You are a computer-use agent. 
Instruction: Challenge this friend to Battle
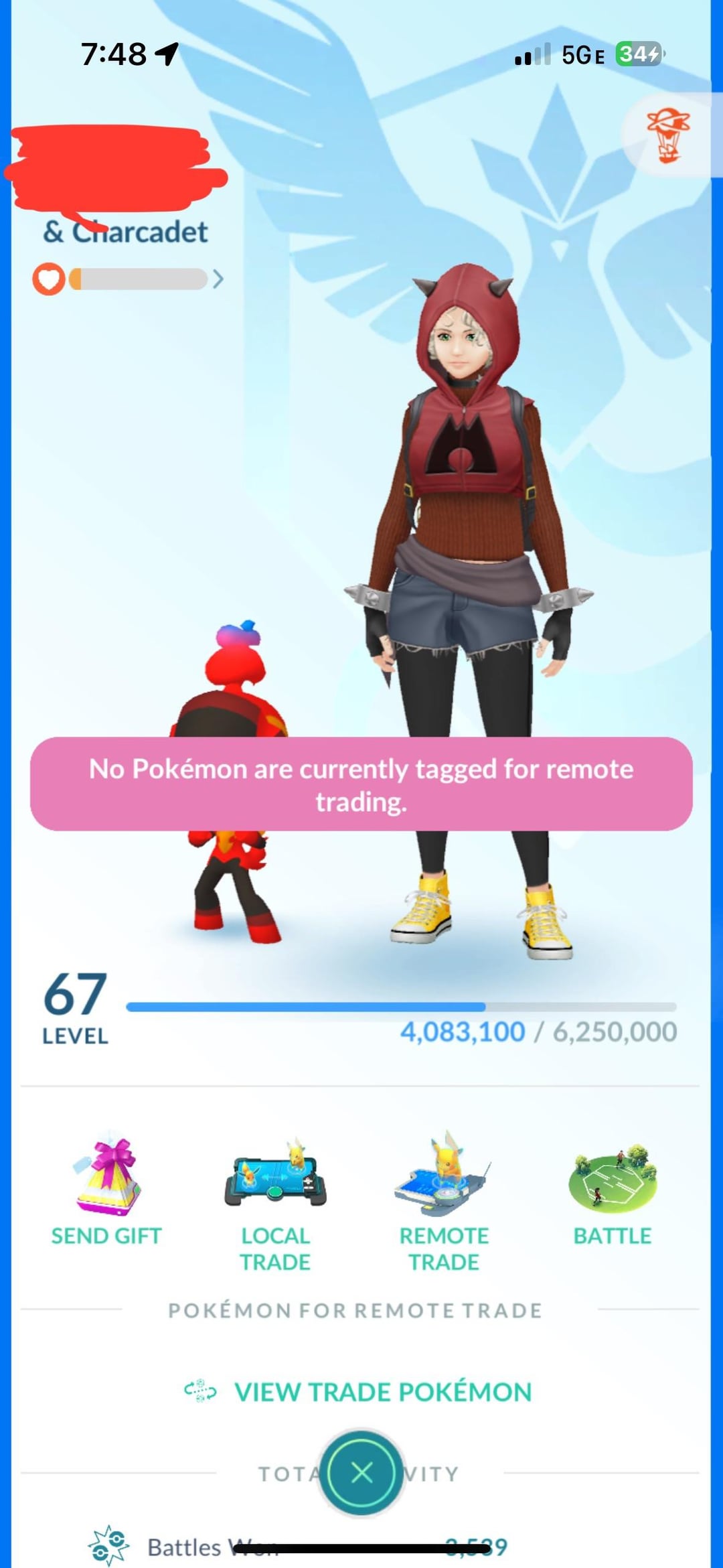(x=612, y=1194)
